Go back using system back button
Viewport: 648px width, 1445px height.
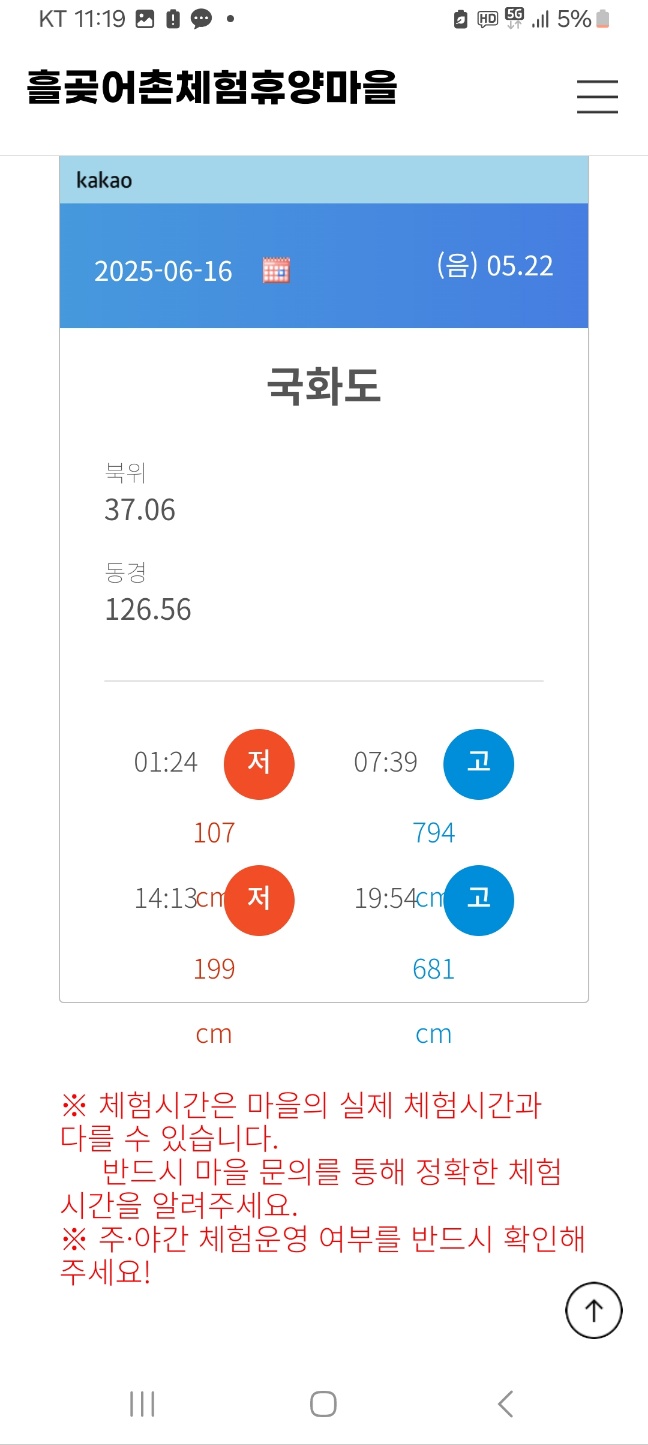[506, 1404]
